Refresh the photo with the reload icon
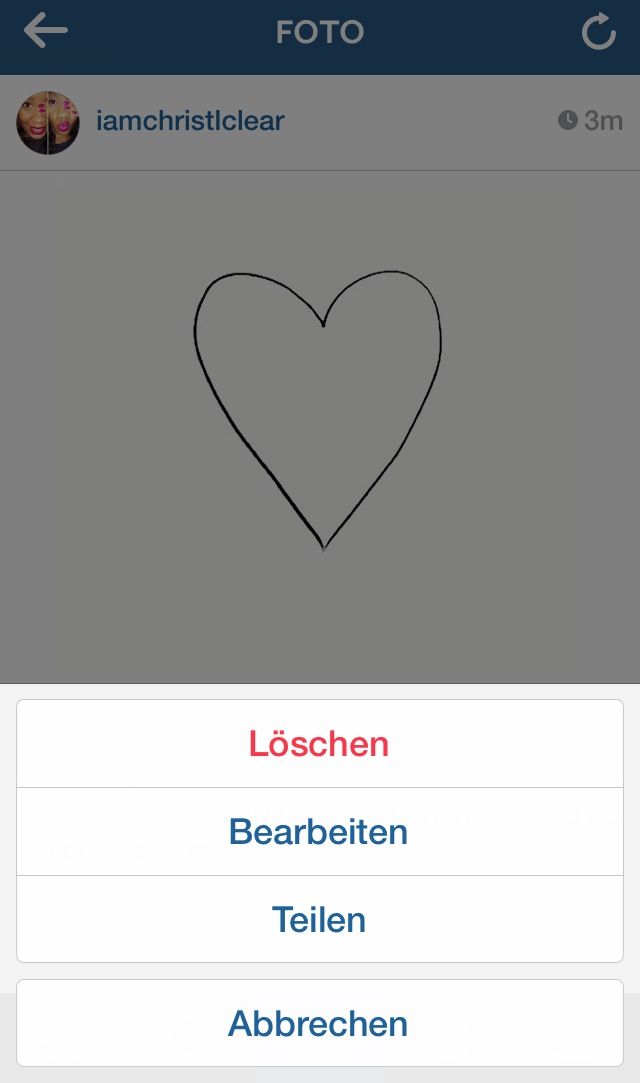640x1083 pixels. click(598, 32)
